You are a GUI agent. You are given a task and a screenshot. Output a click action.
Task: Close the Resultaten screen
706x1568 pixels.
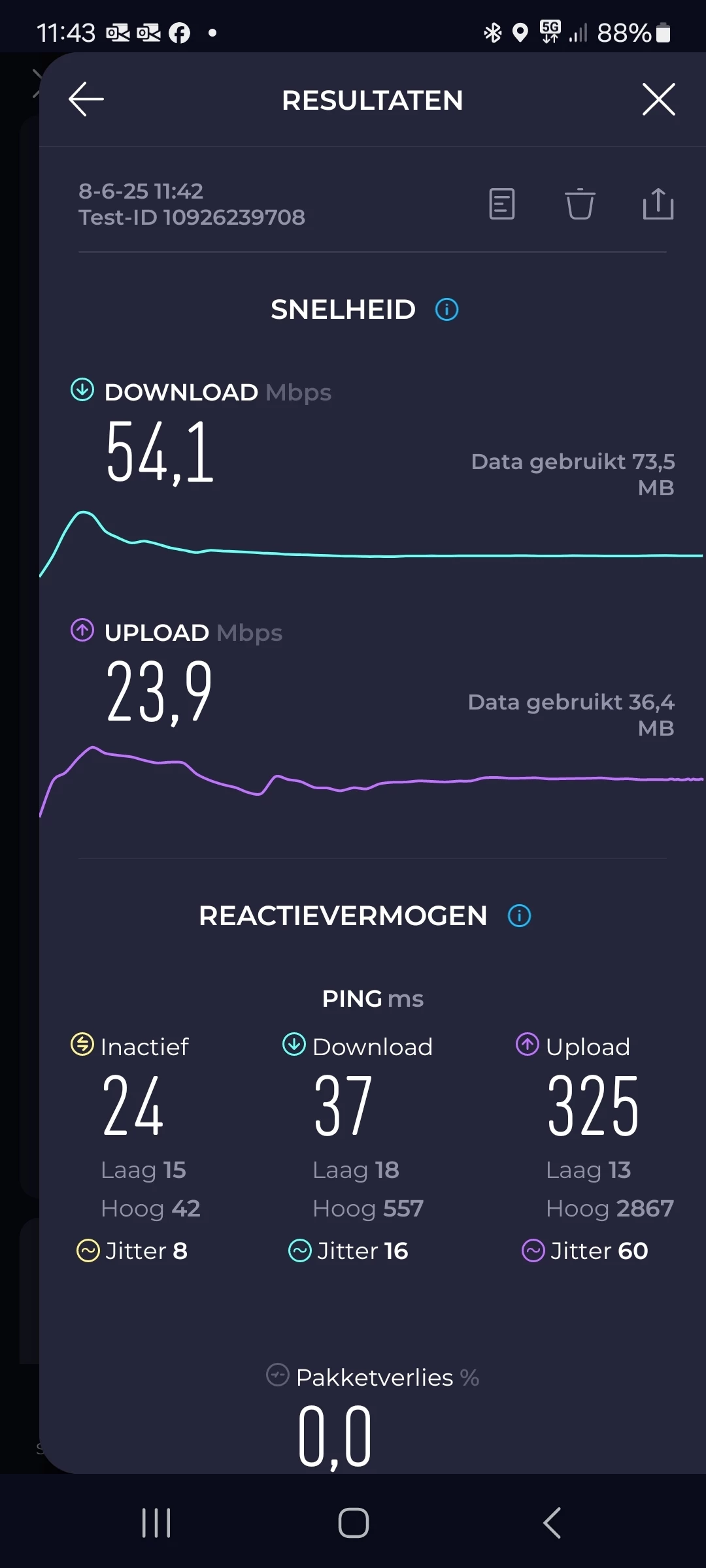point(658,99)
